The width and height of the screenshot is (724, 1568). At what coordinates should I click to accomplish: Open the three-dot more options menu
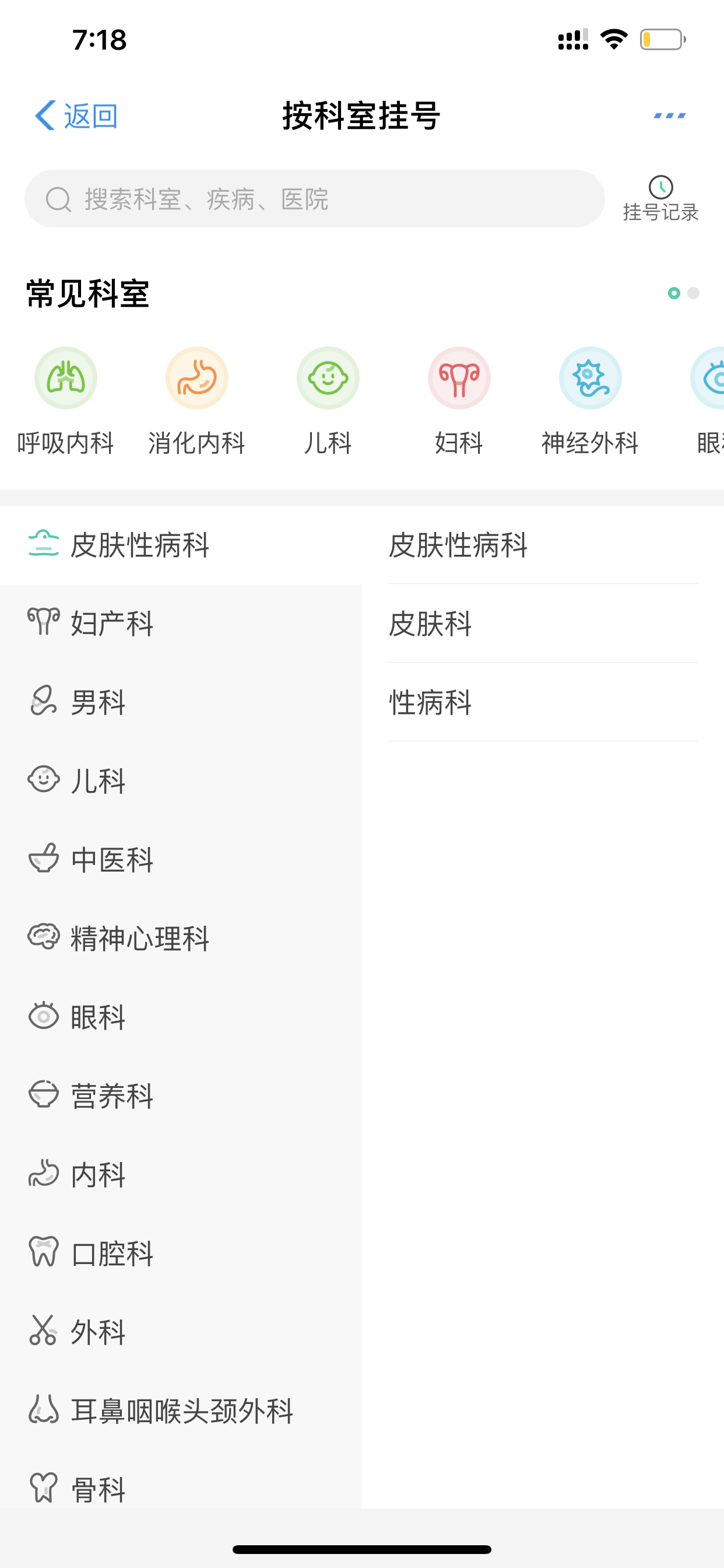pyautogui.click(x=669, y=115)
